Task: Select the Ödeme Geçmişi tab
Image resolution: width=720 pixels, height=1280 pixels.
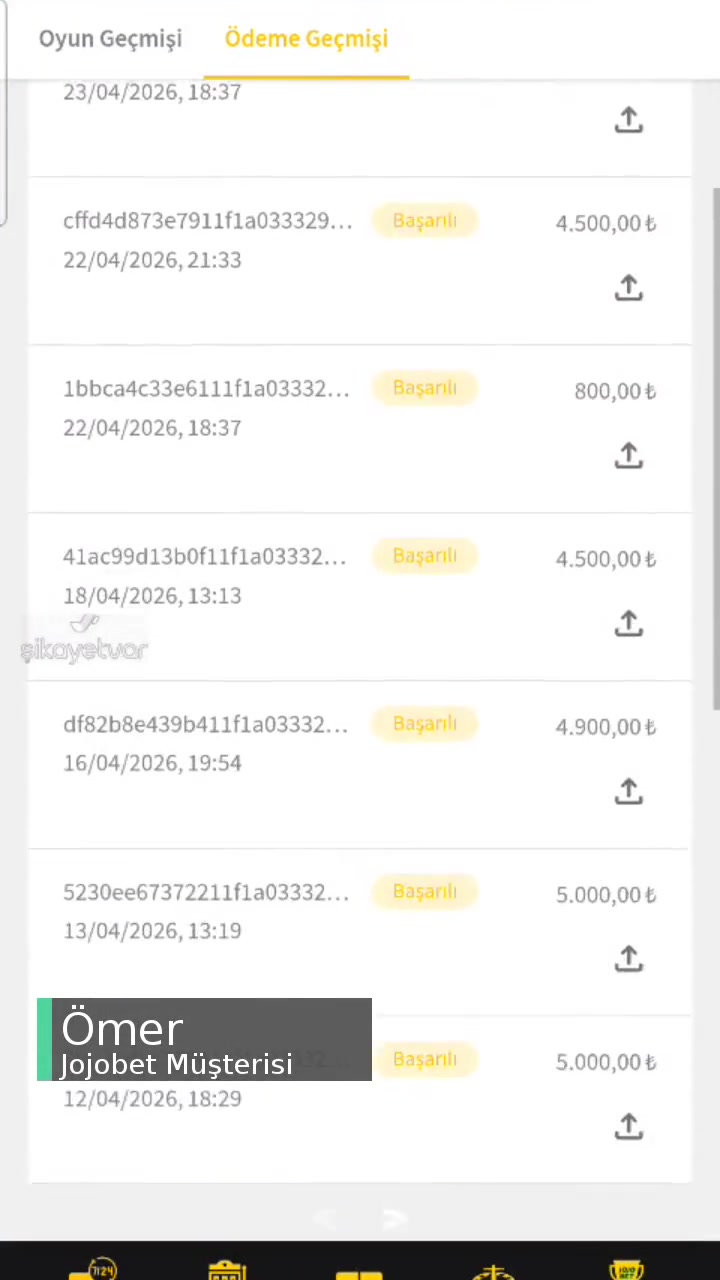Action: 306,38
